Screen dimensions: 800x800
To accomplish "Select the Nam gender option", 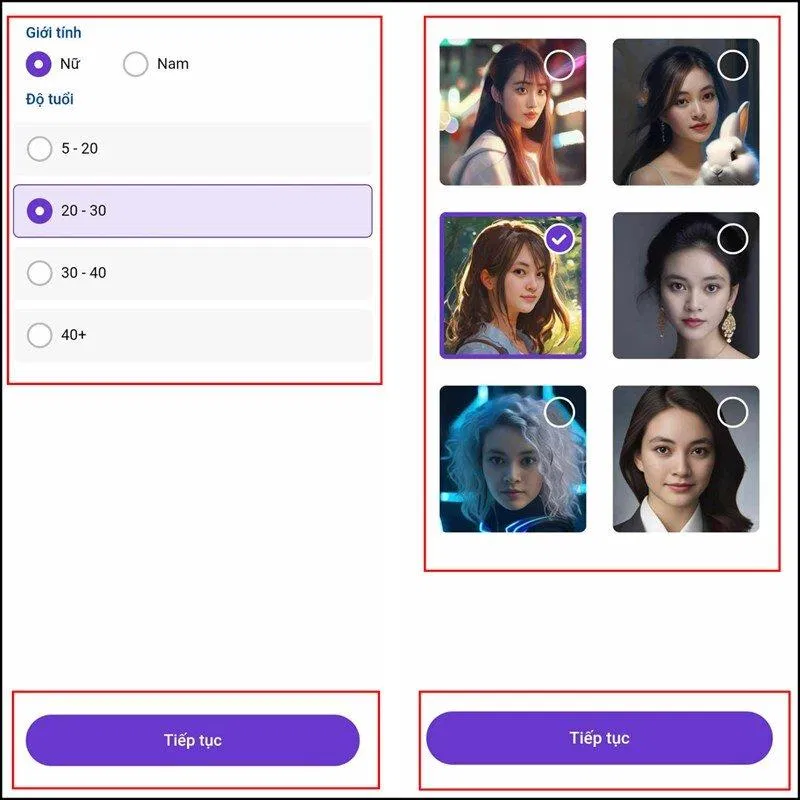I will click(x=136, y=64).
